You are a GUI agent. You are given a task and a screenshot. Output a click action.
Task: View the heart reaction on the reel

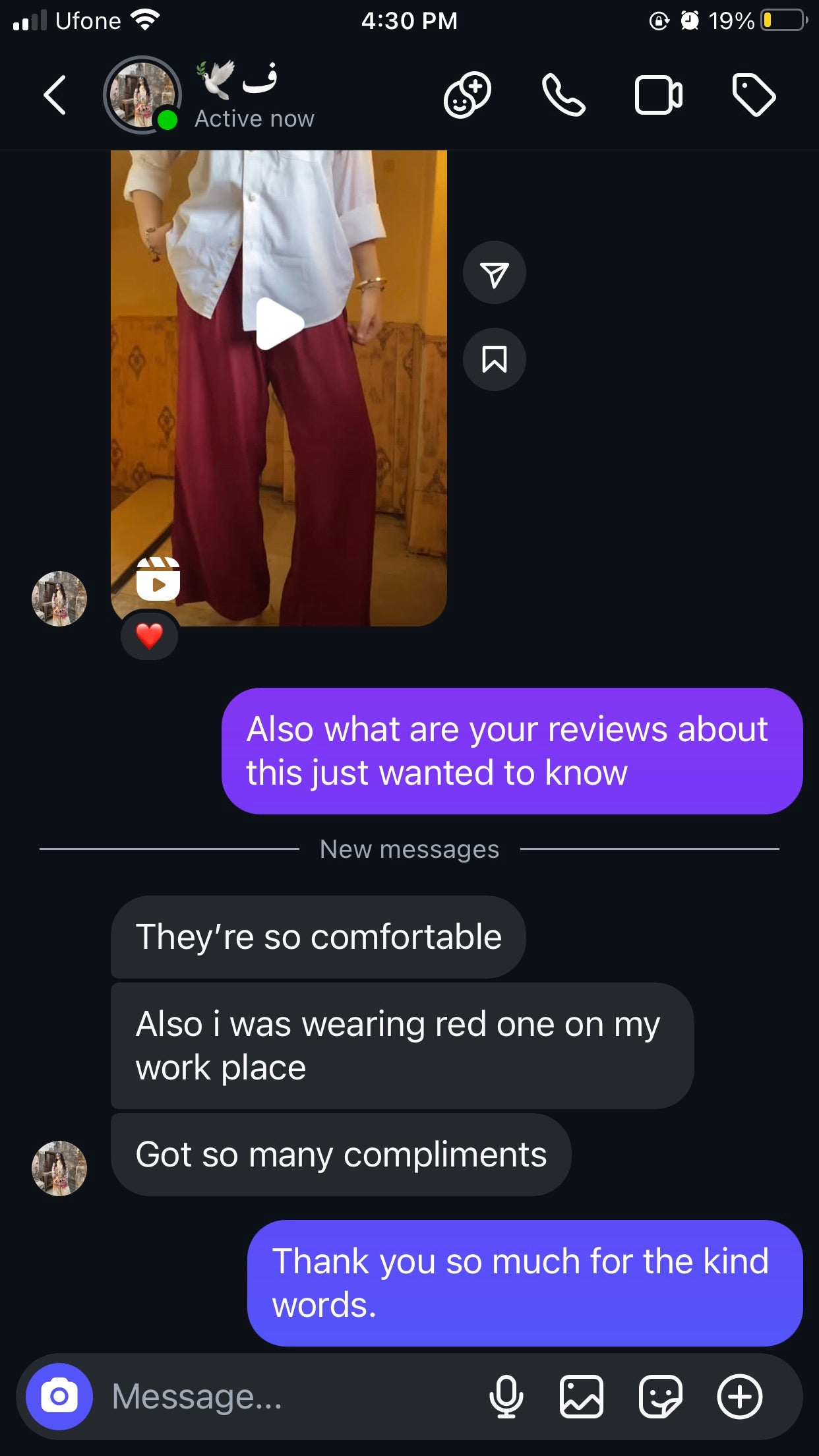(149, 636)
